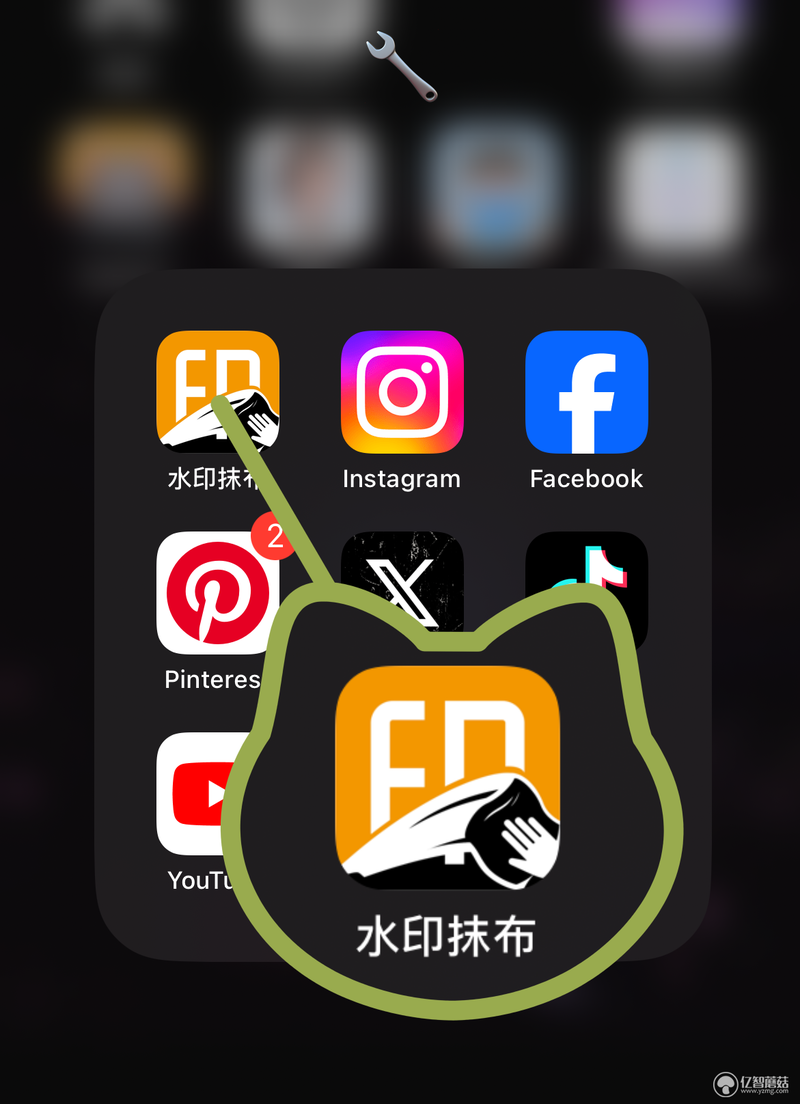Open the Facebook app

point(587,391)
